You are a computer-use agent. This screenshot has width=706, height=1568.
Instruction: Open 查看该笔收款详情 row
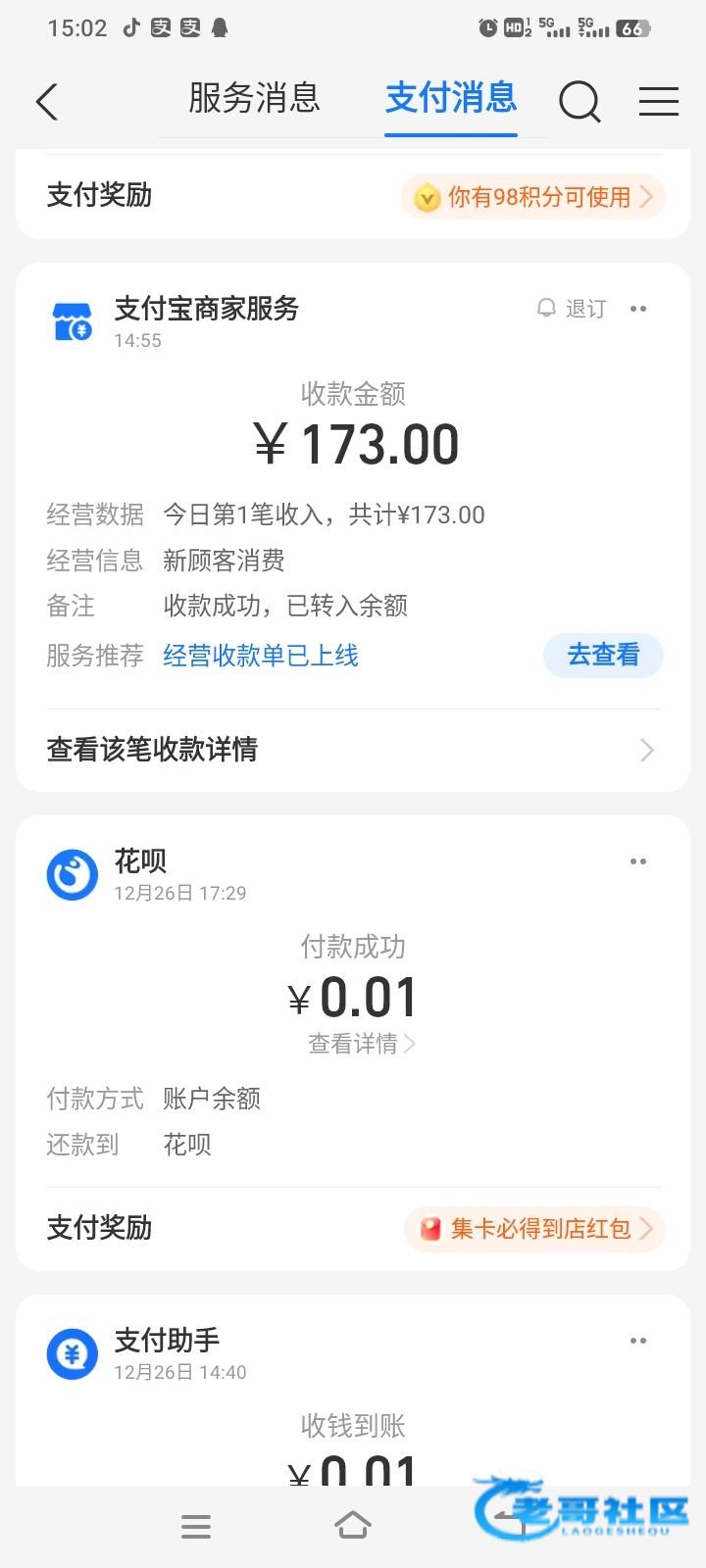353,750
